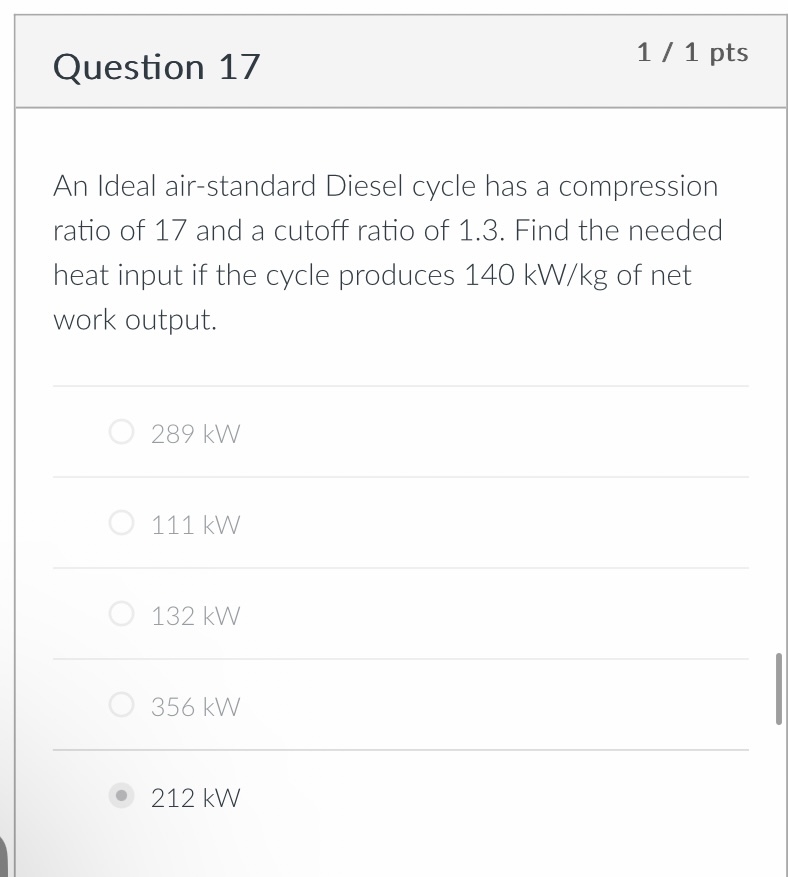Click the 356 kW answer text label

[195, 707]
